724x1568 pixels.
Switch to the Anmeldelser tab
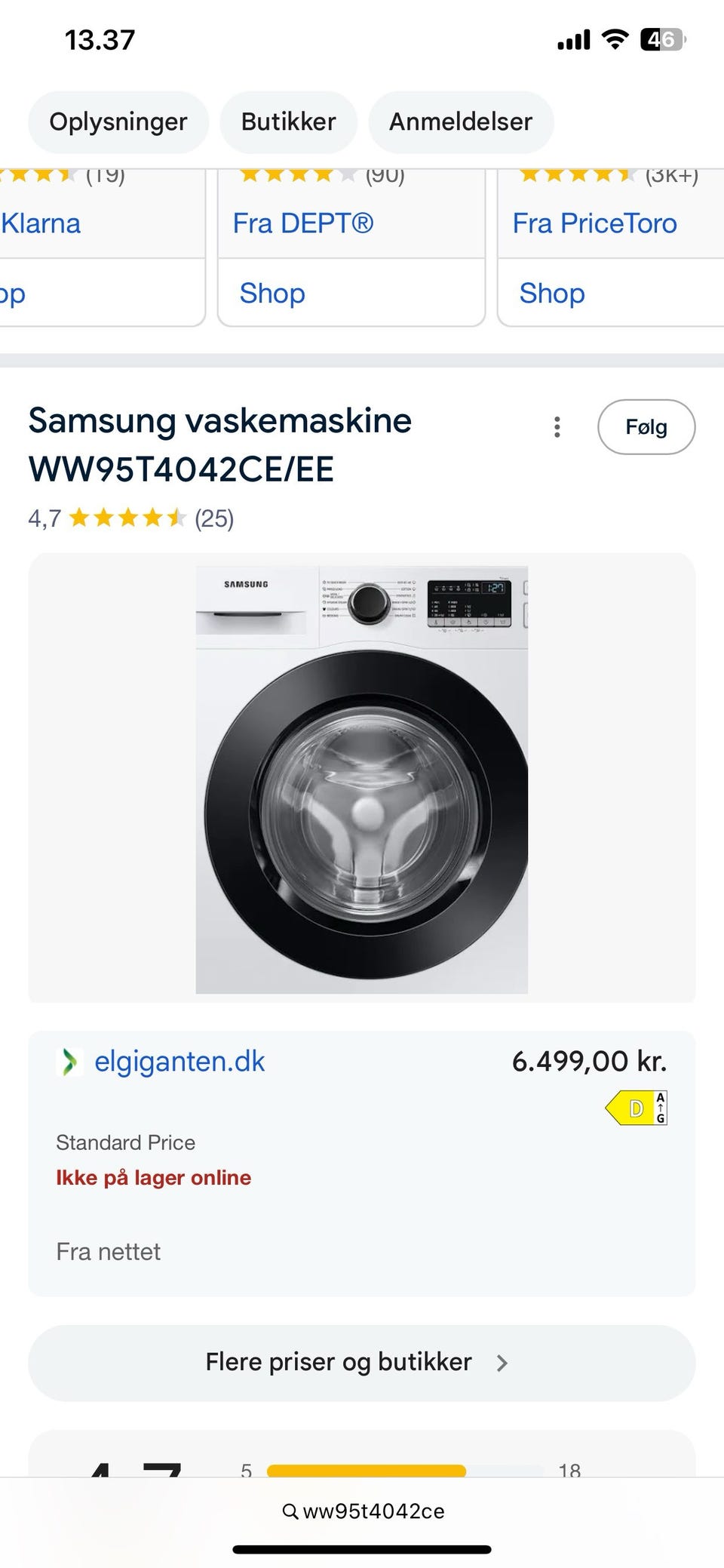(461, 121)
